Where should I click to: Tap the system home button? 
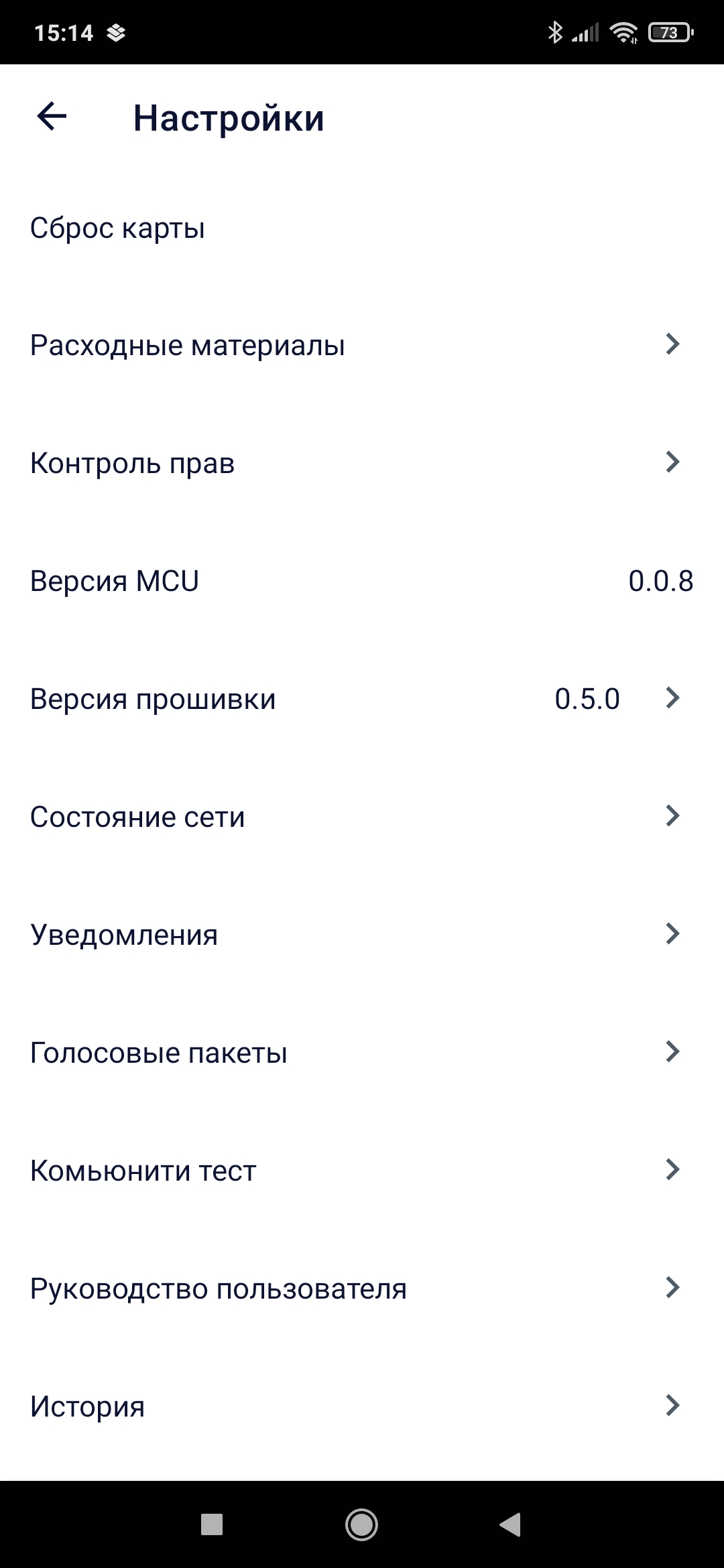click(x=361, y=1524)
